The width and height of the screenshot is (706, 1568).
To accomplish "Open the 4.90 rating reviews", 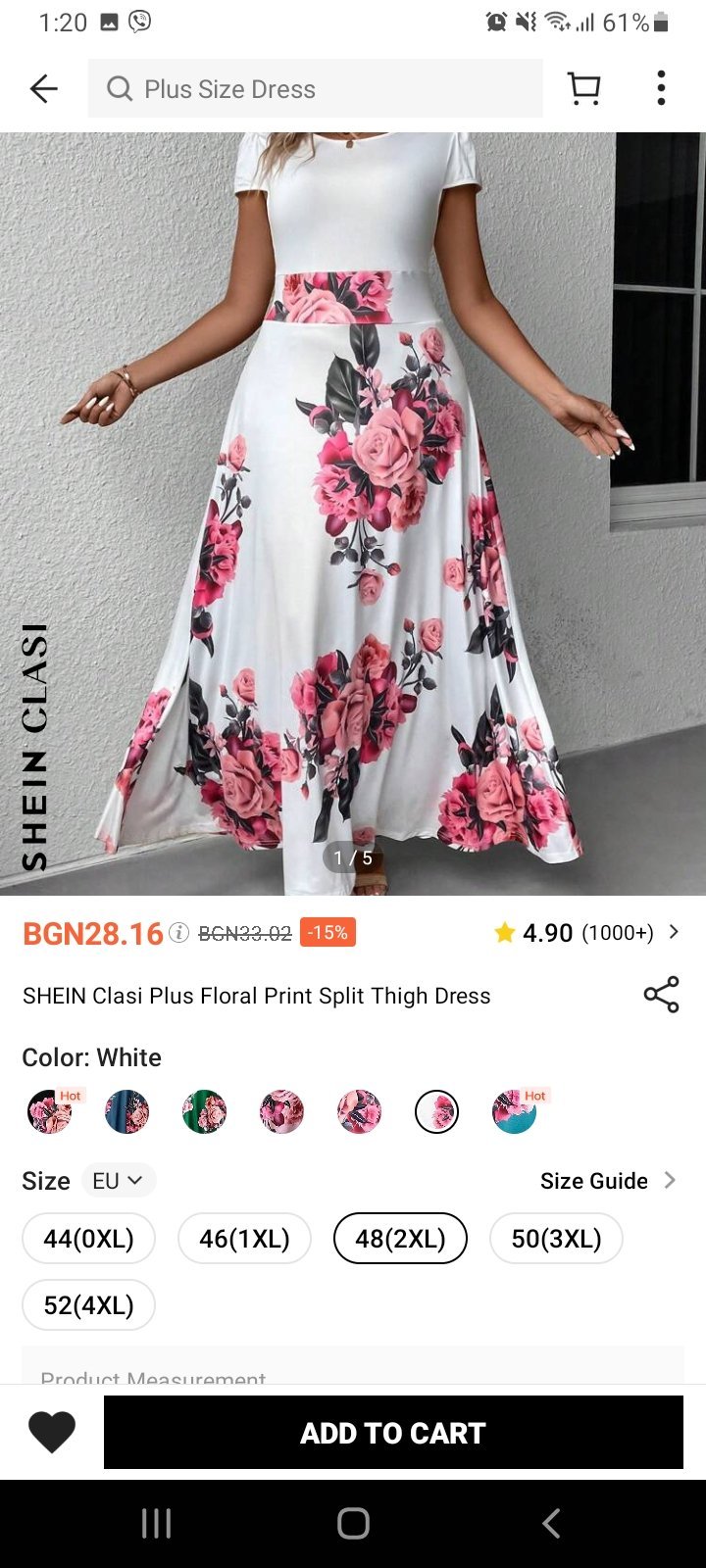I will tap(586, 932).
